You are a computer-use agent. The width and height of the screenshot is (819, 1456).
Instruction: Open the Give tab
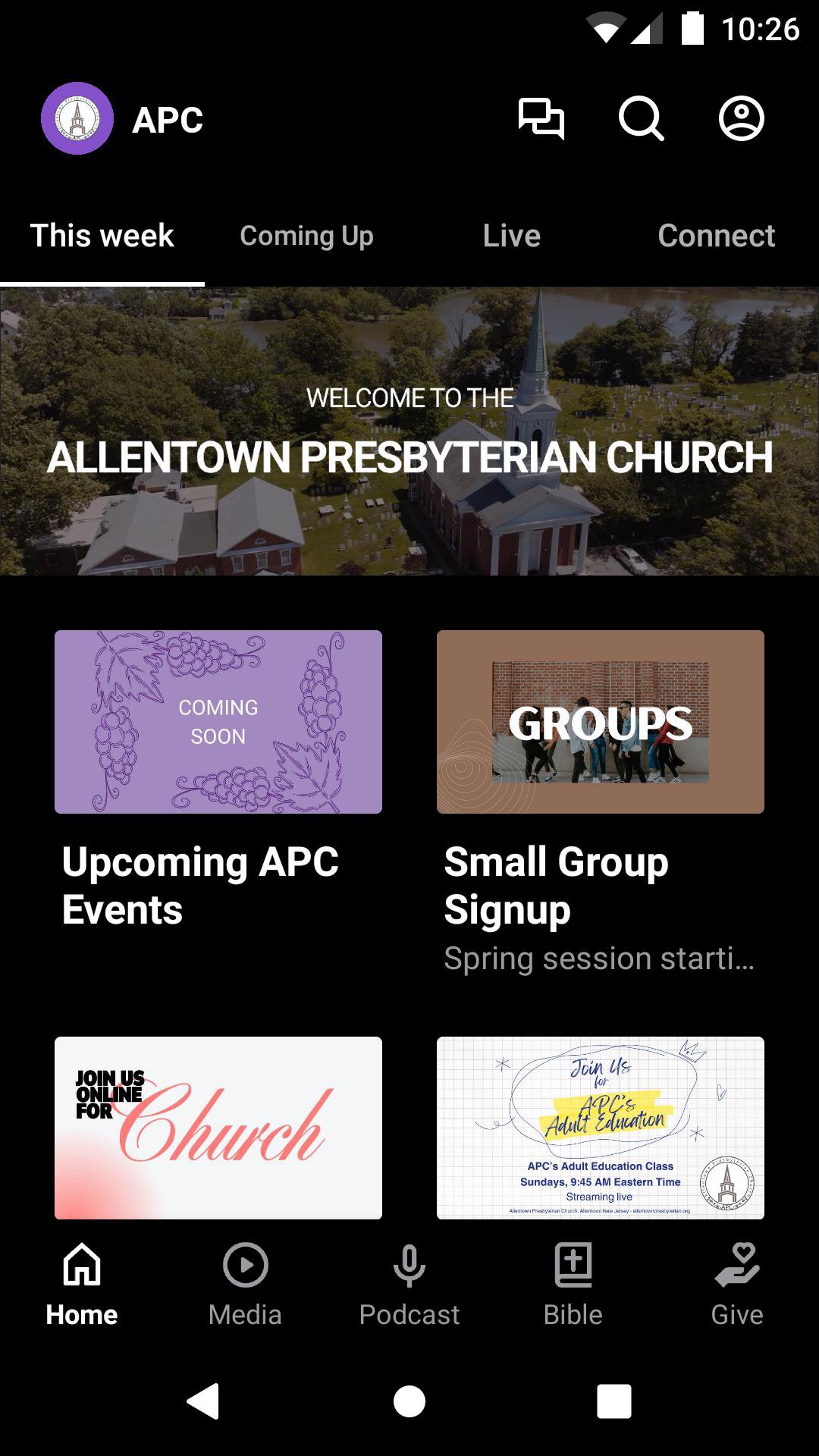click(736, 1283)
